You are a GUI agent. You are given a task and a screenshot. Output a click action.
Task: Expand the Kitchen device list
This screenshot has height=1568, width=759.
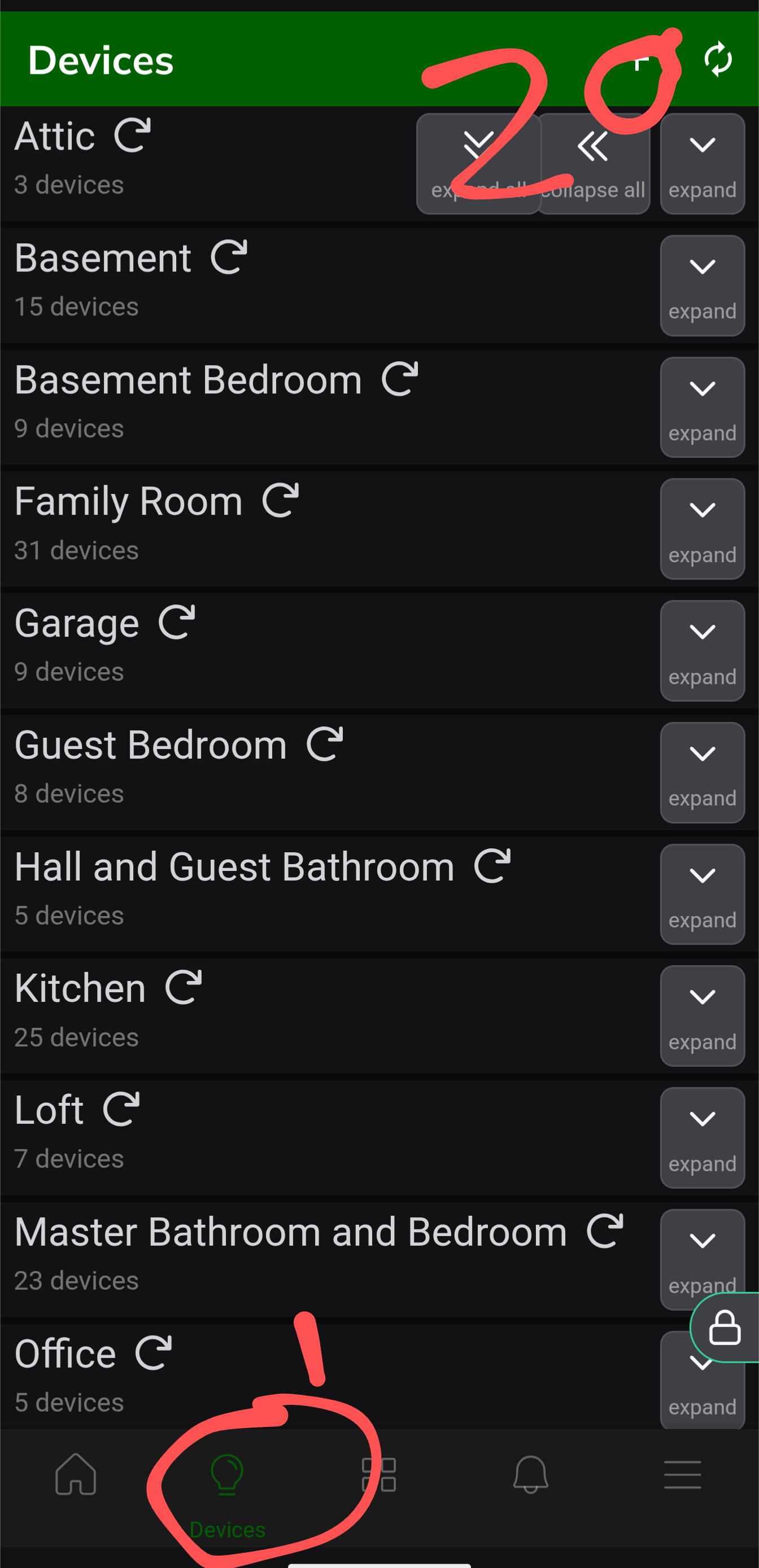(702, 1015)
